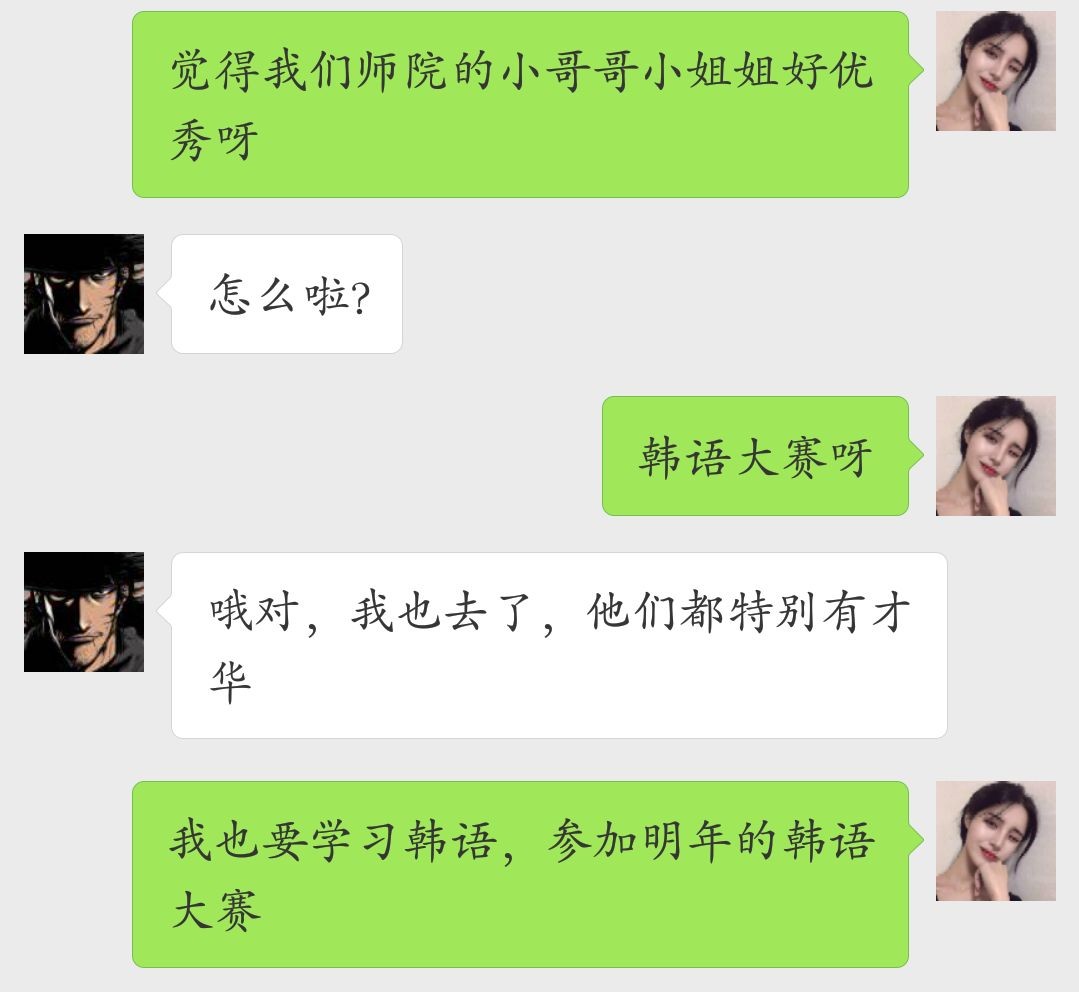Viewport: 1079px width, 992px height.
Task: Open the contact's avatar next to "怎么啦?"
Action: [84, 294]
